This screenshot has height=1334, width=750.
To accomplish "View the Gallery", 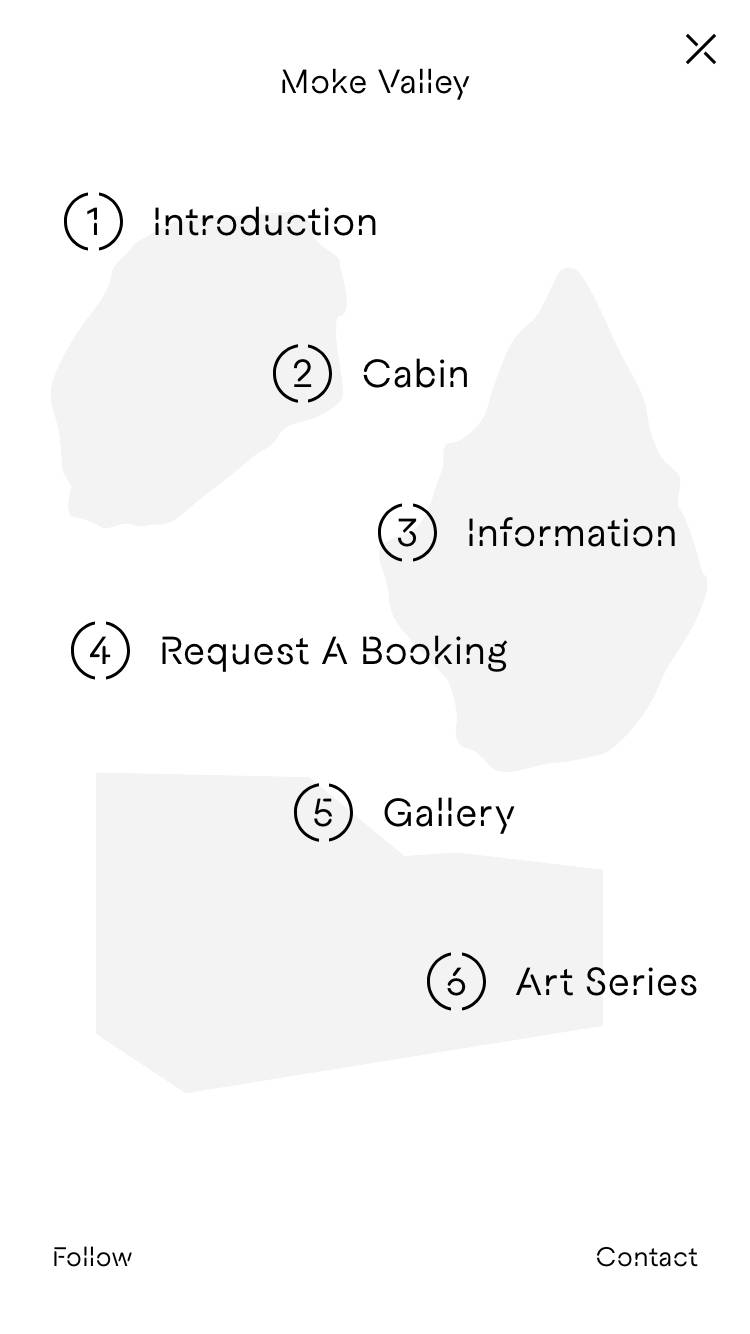I will pos(448,813).
